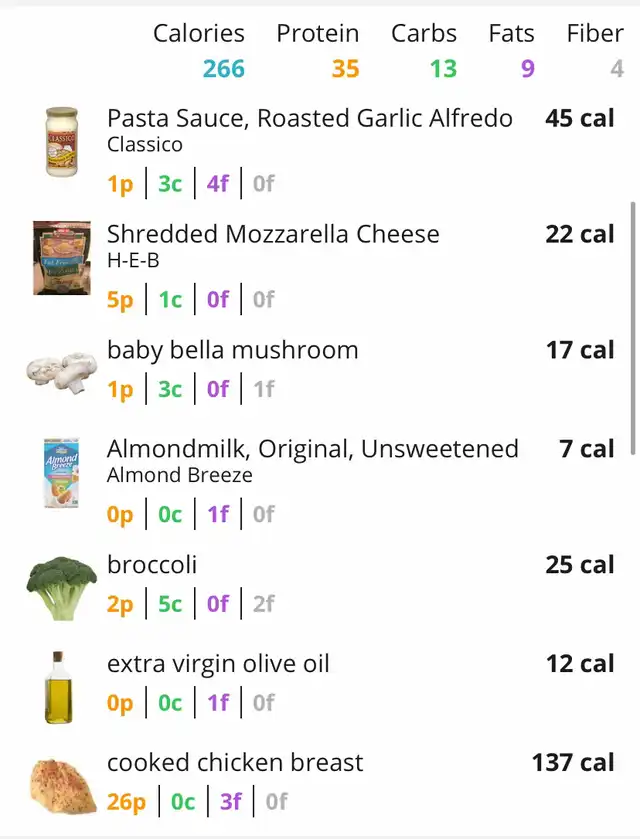The height and width of the screenshot is (839, 640).
Task: View Almond Breeze unsweetened almondmilk details
Action: pos(312,450)
